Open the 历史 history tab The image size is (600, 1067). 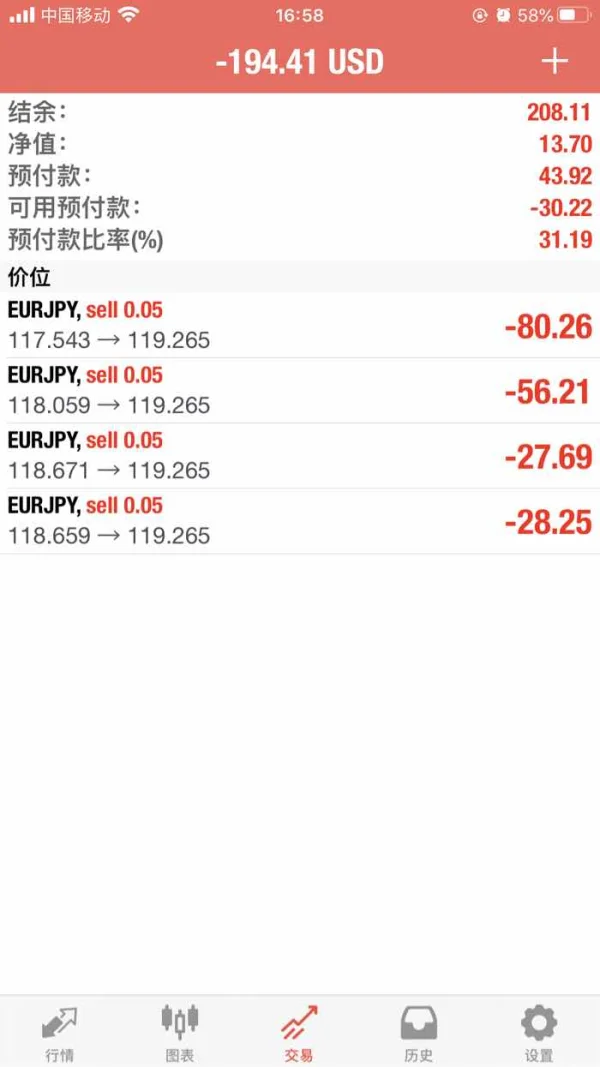tap(418, 1032)
